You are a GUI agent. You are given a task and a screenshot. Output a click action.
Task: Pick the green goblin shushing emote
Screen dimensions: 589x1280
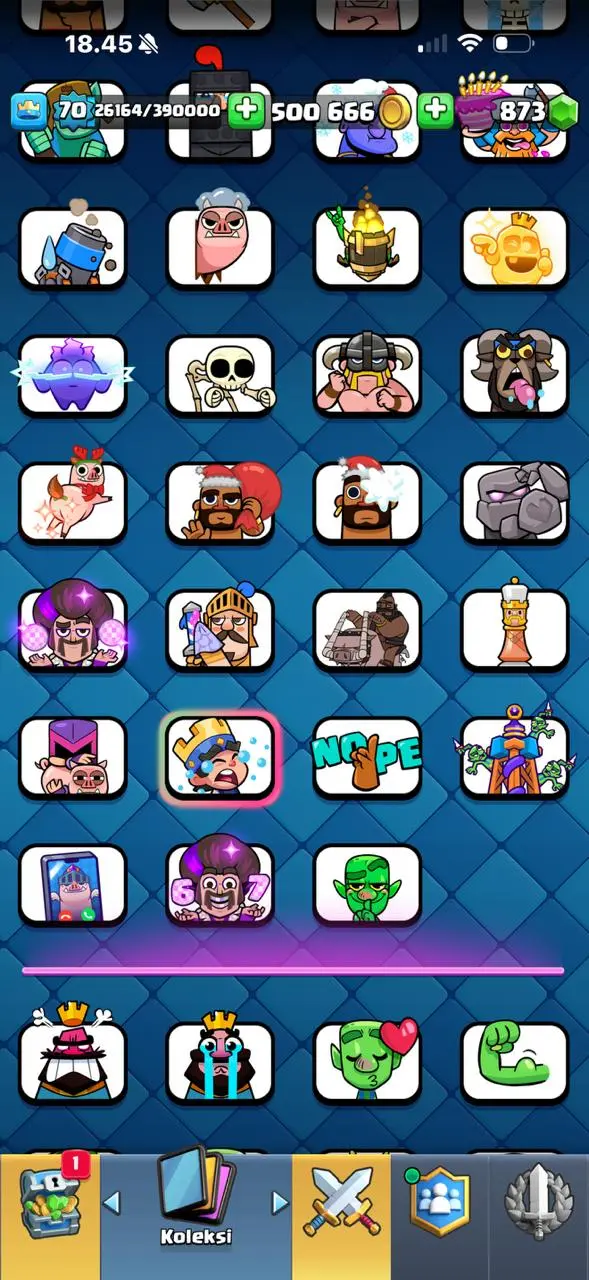[368, 884]
